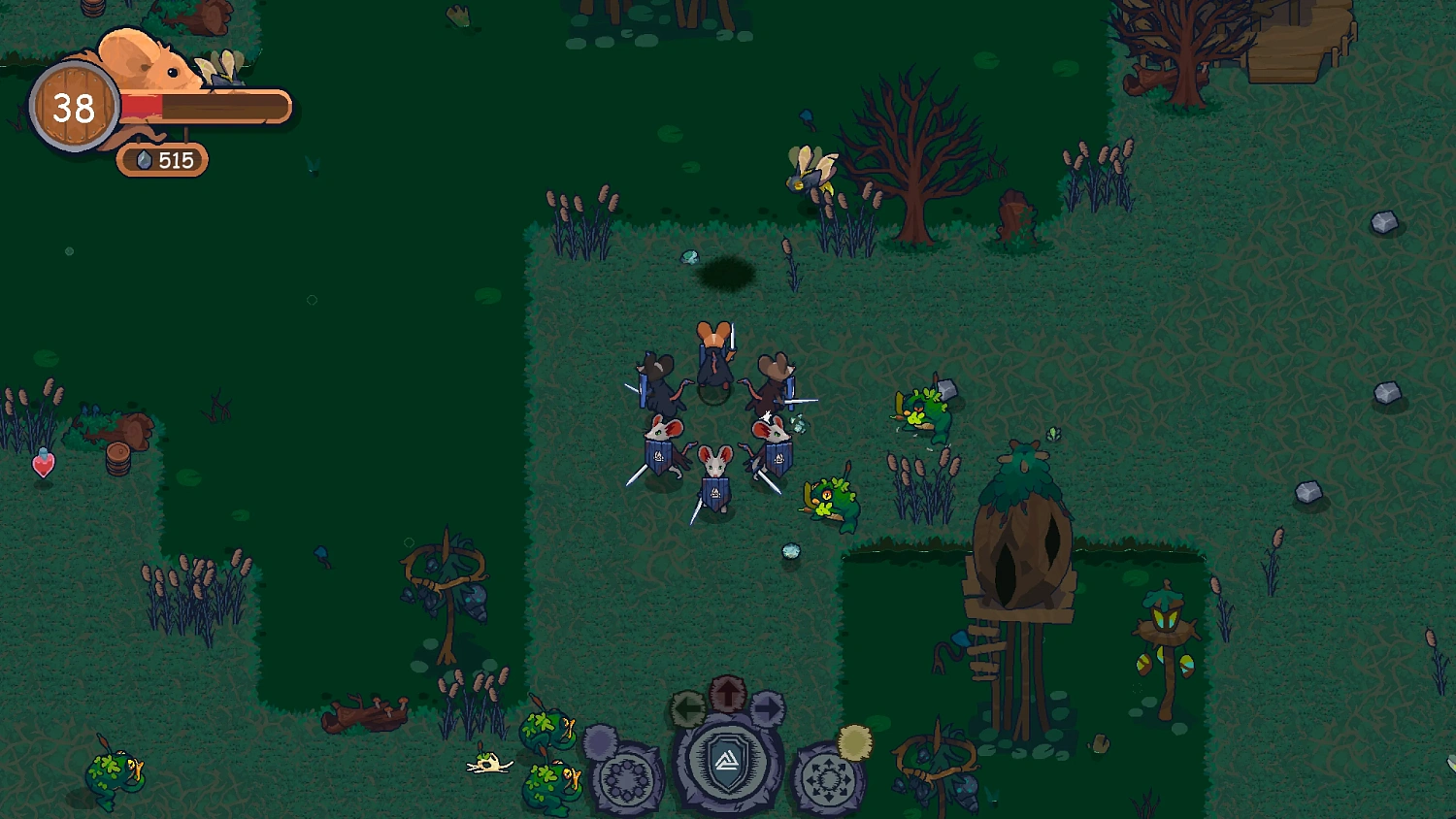Use the circle-of-dots formation ability
Viewport: 1456px width, 819px height.
coord(627,779)
